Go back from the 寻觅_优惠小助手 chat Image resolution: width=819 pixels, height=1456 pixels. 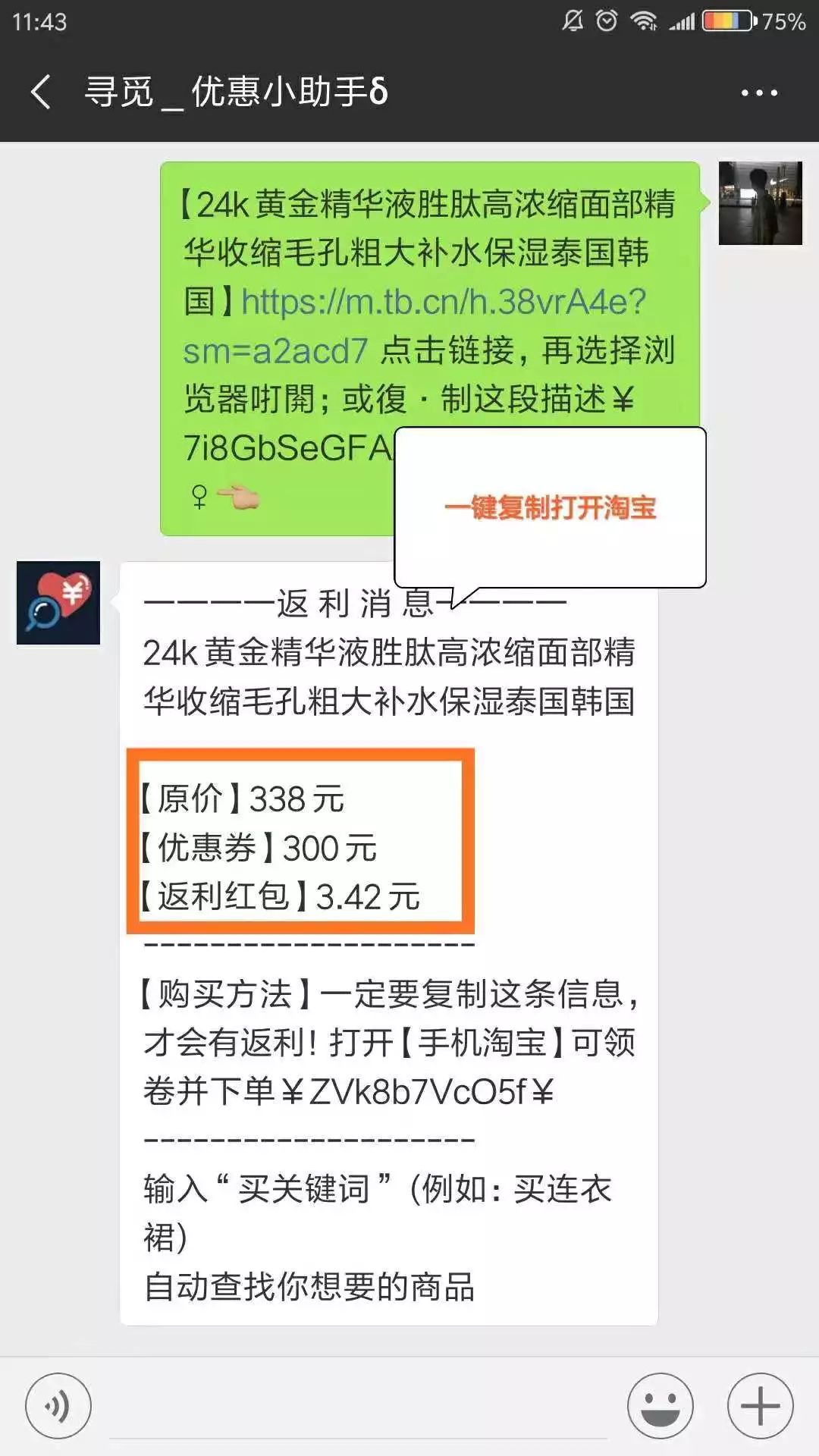click(x=41, y=92)
